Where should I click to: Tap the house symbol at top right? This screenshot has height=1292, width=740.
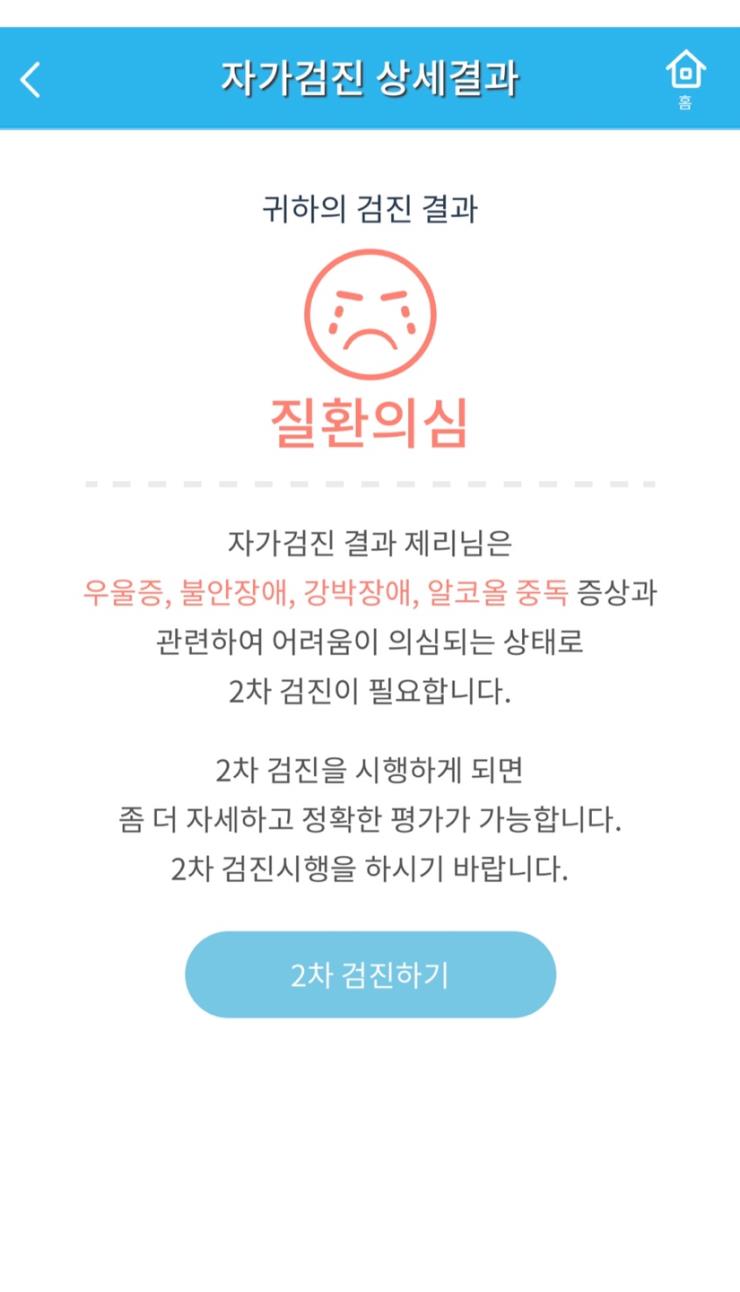pos(686,70)
